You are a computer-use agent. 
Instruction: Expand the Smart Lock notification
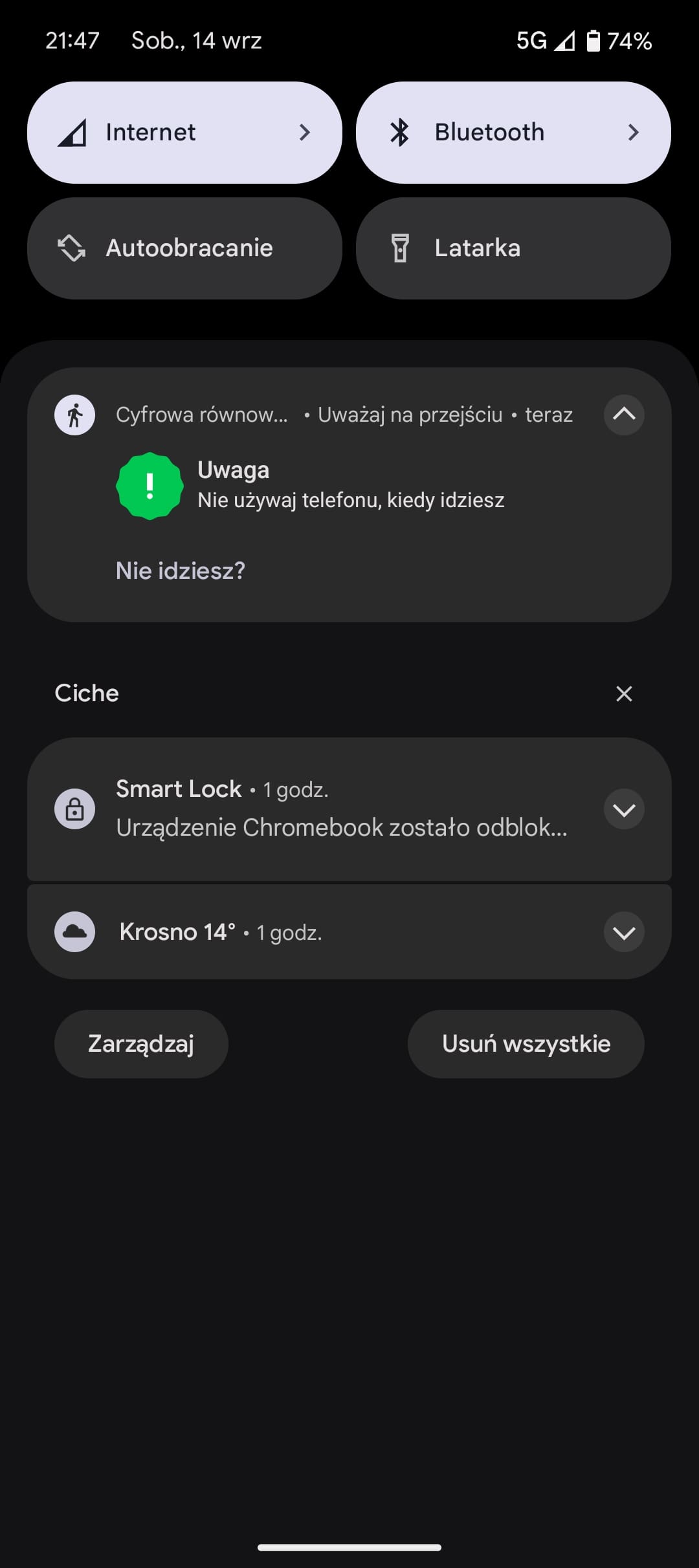point(624,810)
